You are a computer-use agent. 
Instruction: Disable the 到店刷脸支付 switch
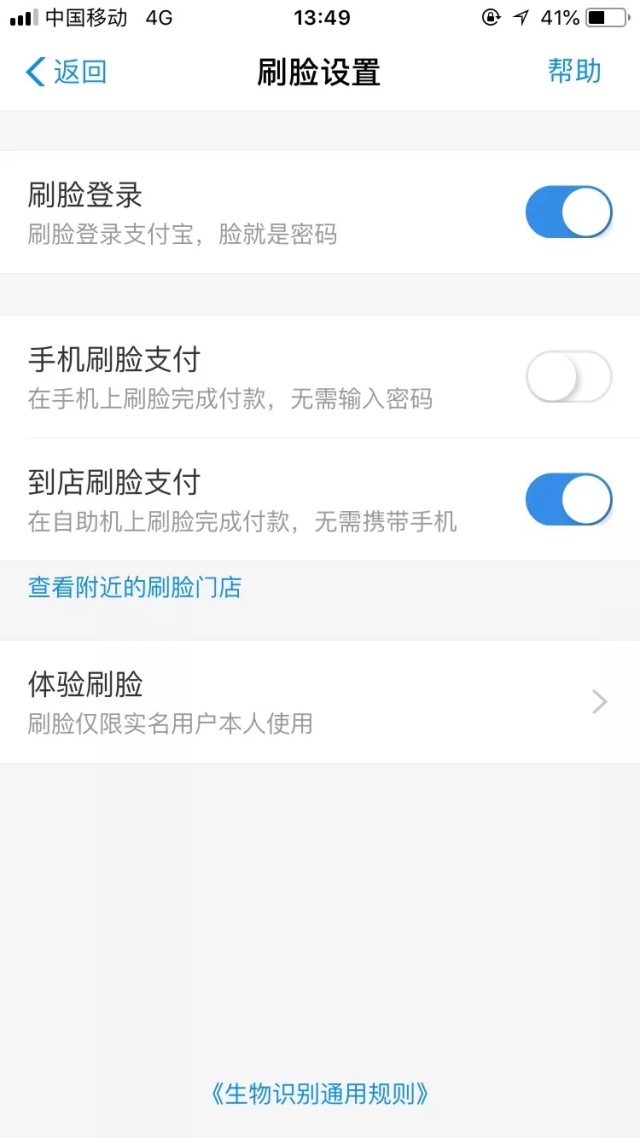(x=569, y=499)
